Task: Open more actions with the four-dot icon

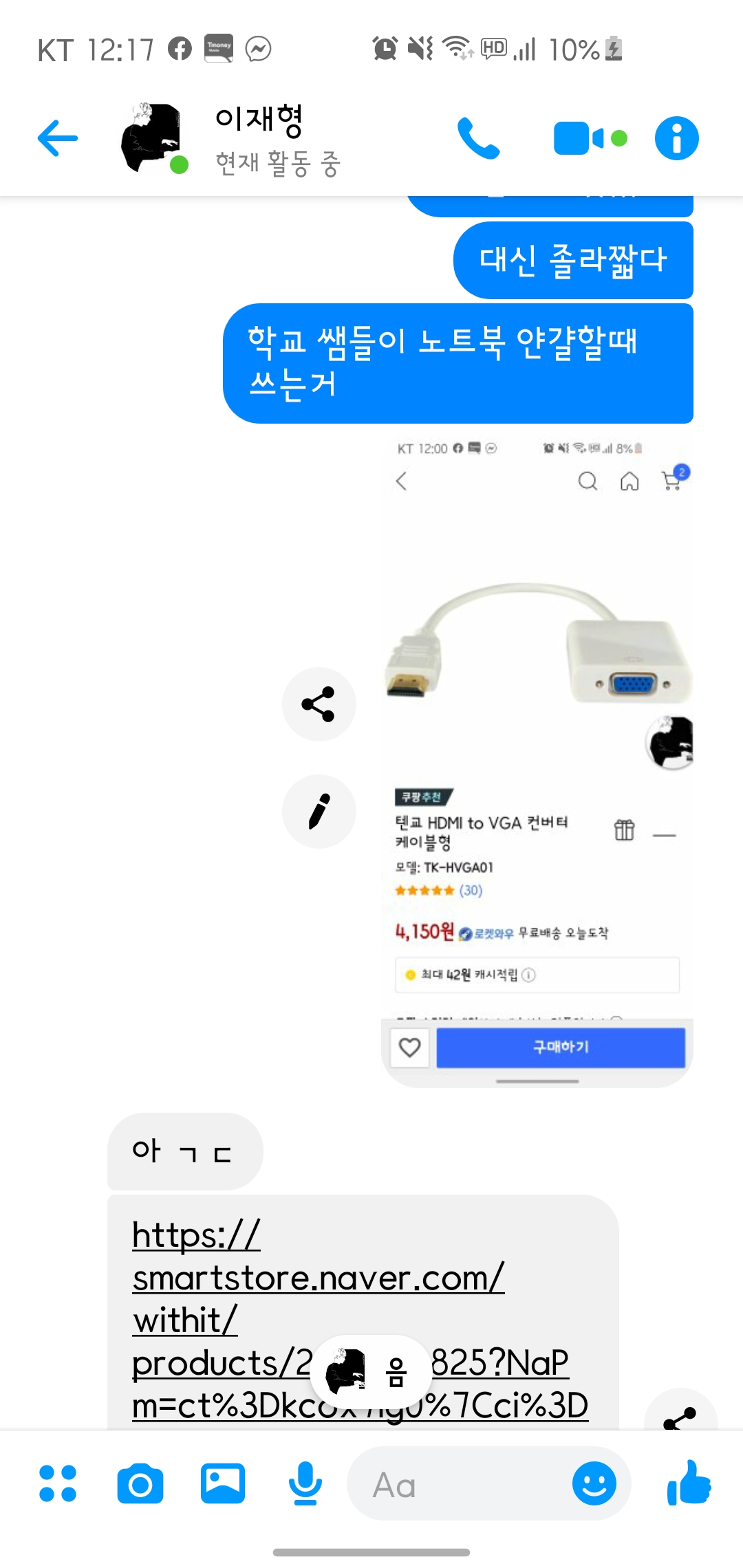Action: [x=58, y=1483]
